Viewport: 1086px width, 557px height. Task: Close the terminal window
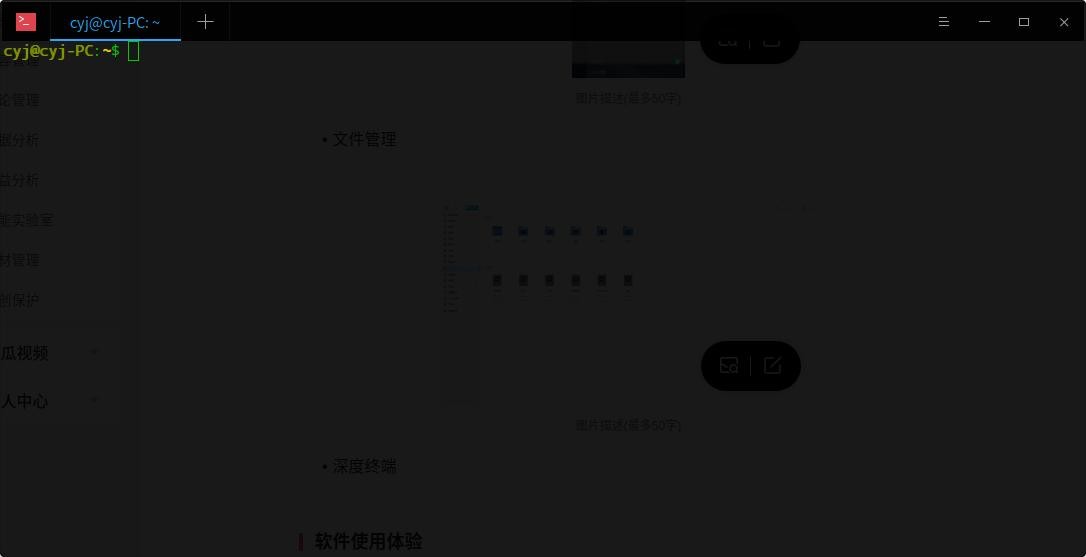click(1064, 21)
